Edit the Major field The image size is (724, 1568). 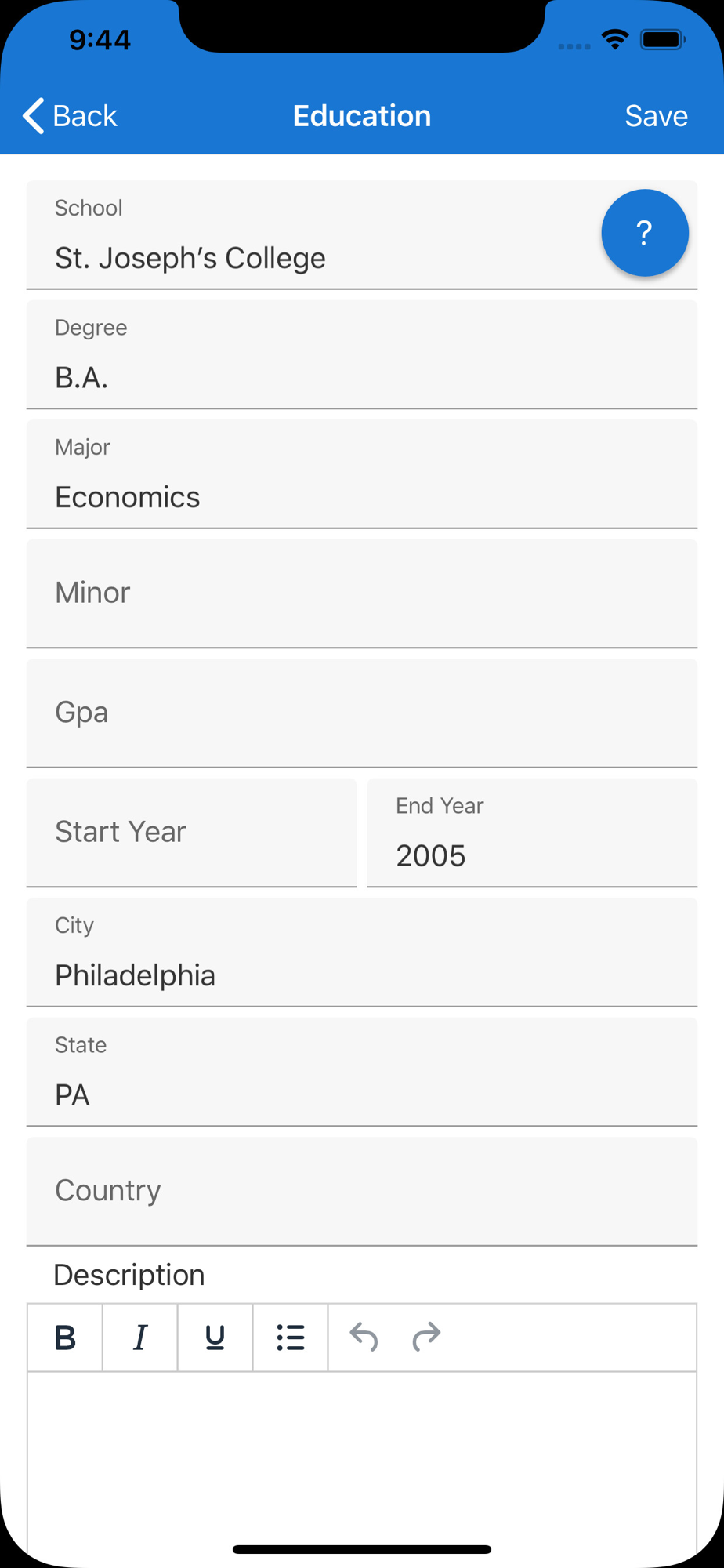pyautogui.click(x=360, y=496)
